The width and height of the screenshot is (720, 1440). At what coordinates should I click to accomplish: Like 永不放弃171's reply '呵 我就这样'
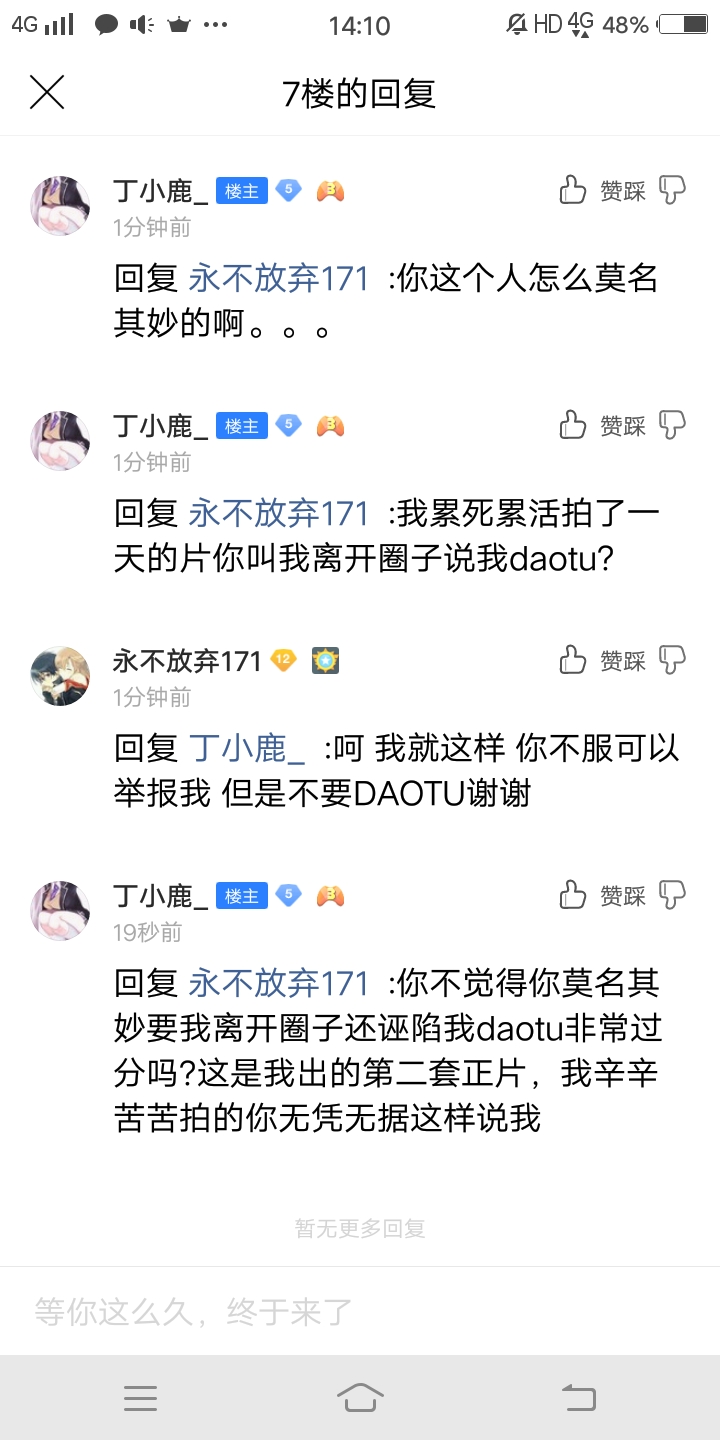[574, 660]
